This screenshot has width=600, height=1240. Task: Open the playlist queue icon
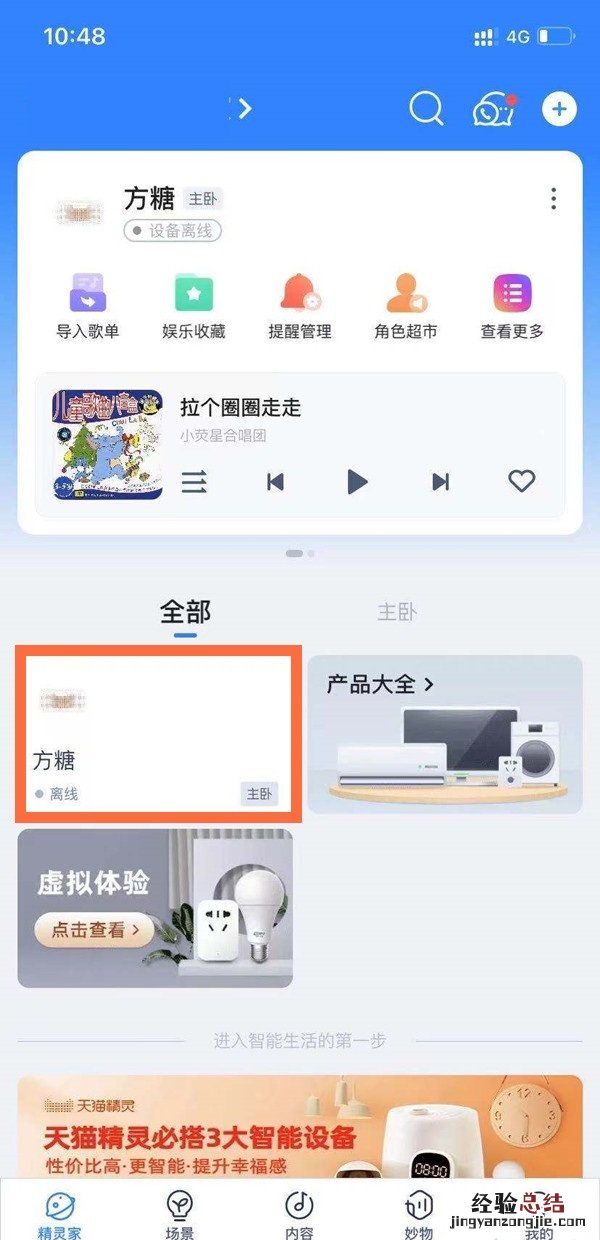(x=194, y=482)
